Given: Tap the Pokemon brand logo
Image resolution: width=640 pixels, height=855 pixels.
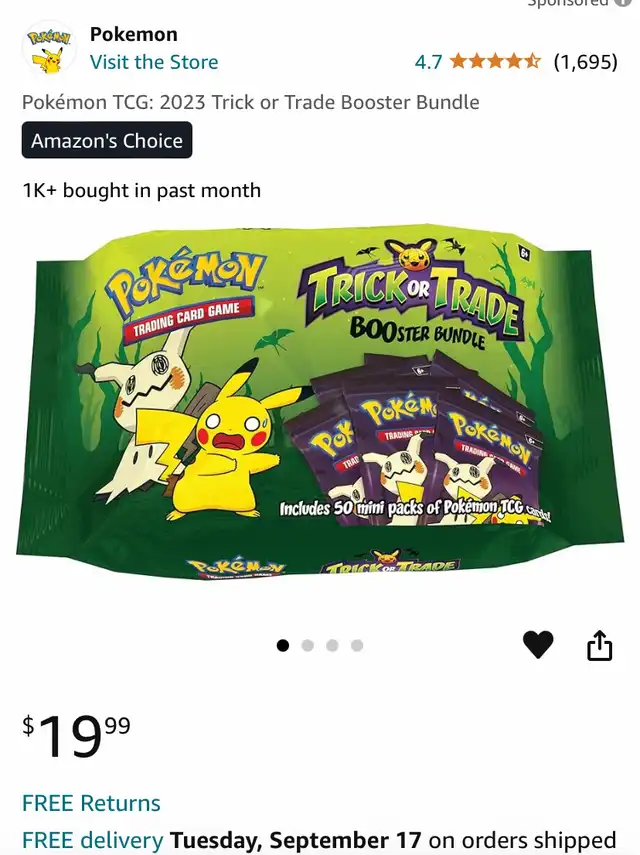Looking at the screenshot, I should [x=49, y=47].
